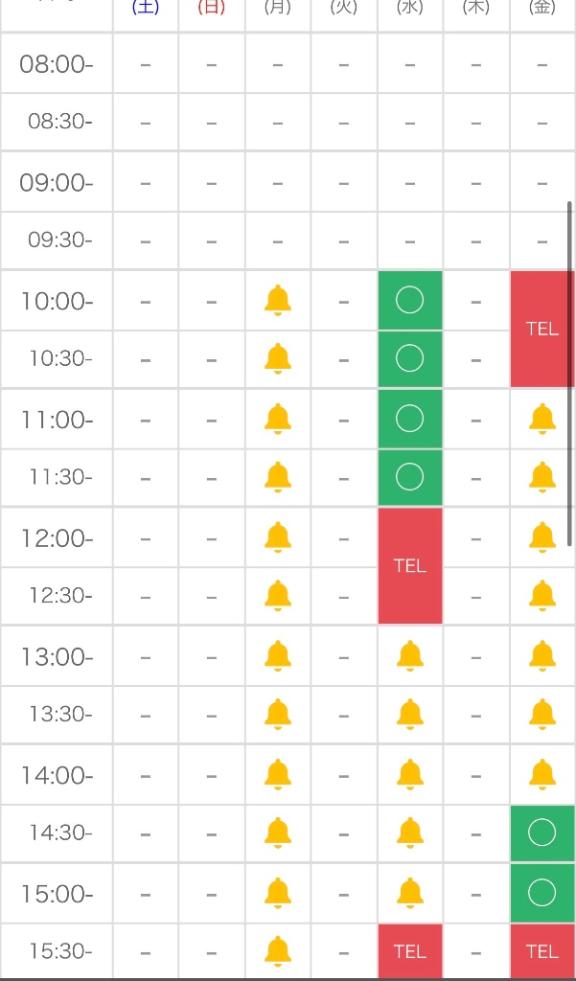The height and width of the screenshot is (981, 576).
Task: Tap the Wednesday 15:30 TEL cell
Action: tap(410, 952)
